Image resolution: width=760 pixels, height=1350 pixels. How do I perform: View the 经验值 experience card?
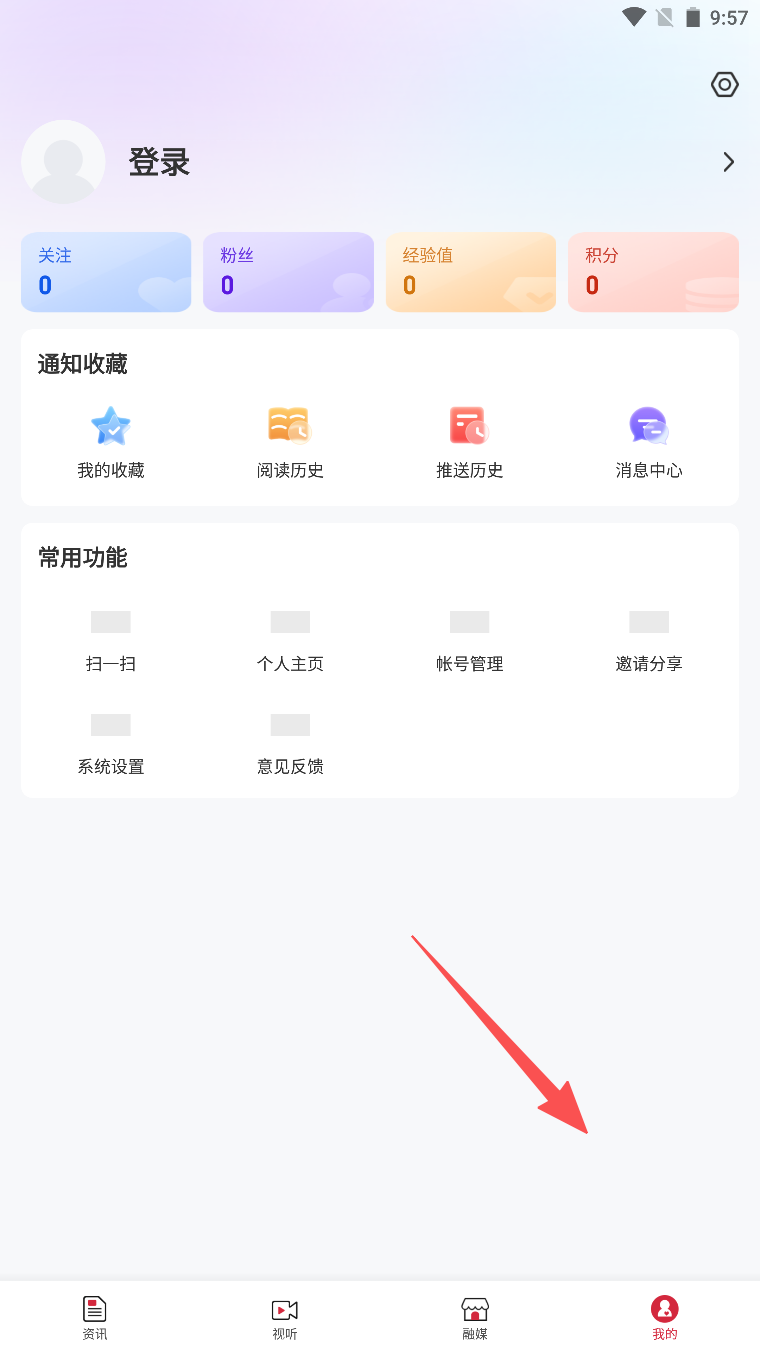470,272
